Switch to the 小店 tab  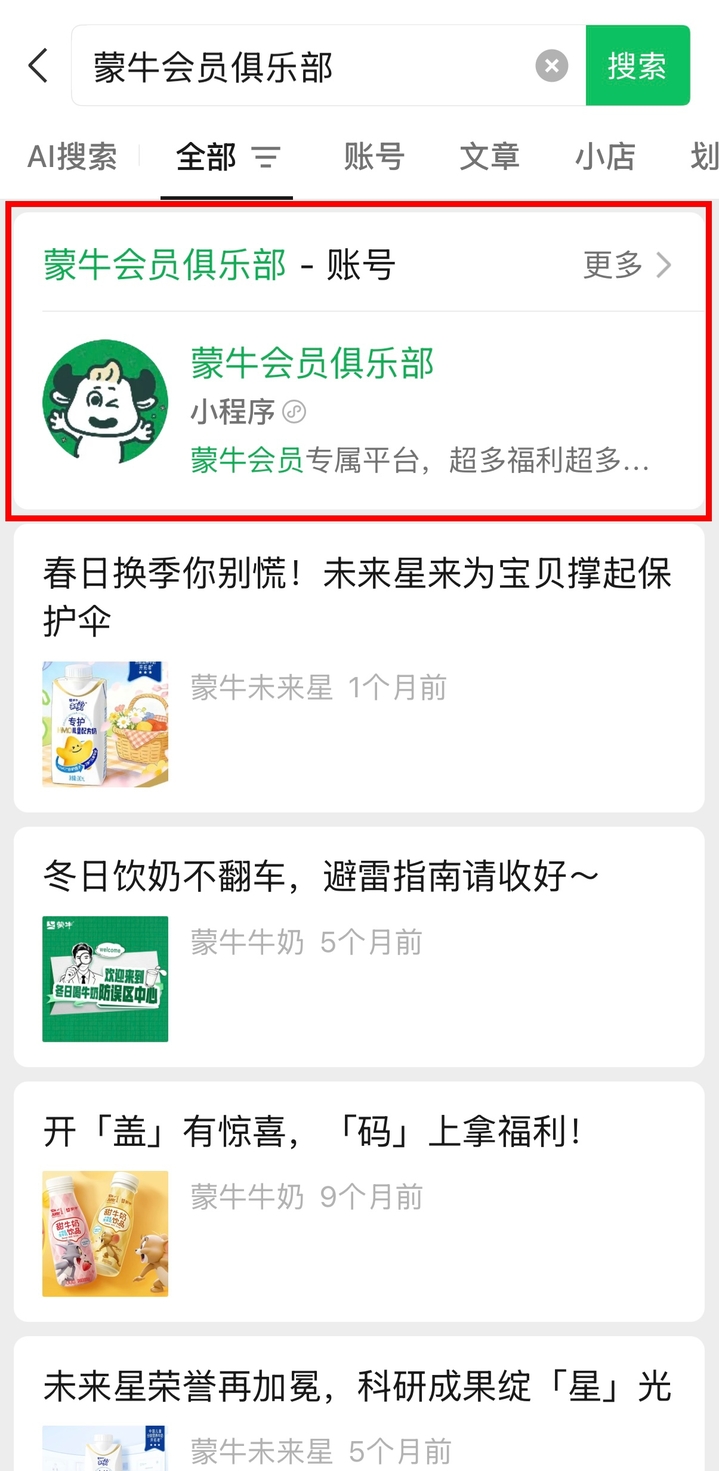605,157
